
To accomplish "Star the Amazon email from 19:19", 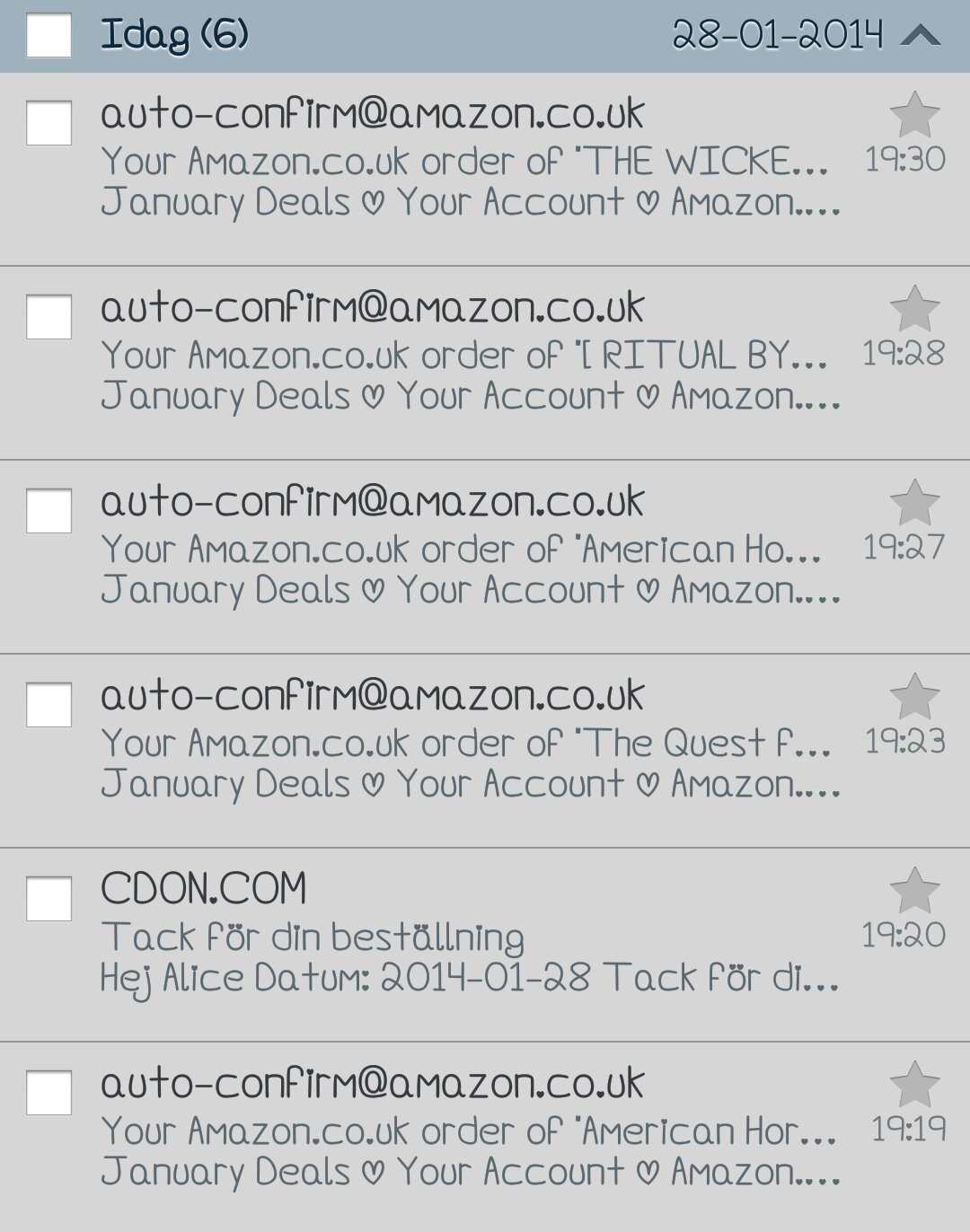I will tap(913, 1086).
